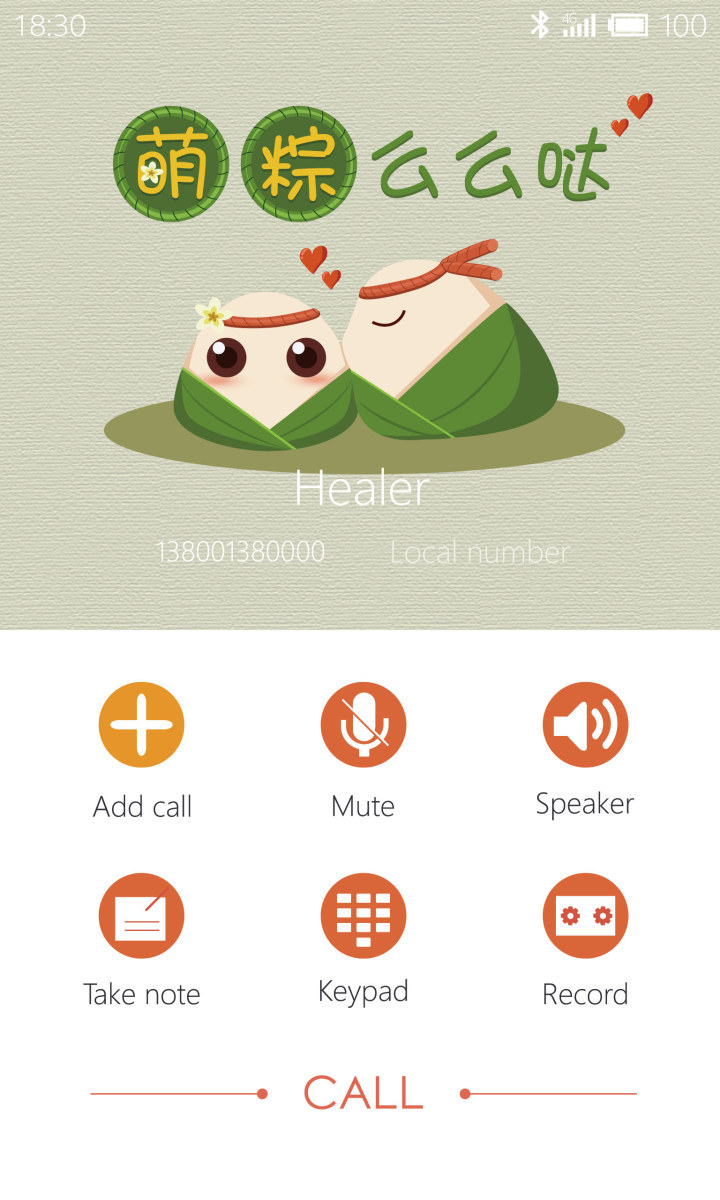
Task: Add another call to this conversation
Action: [141, 725]
